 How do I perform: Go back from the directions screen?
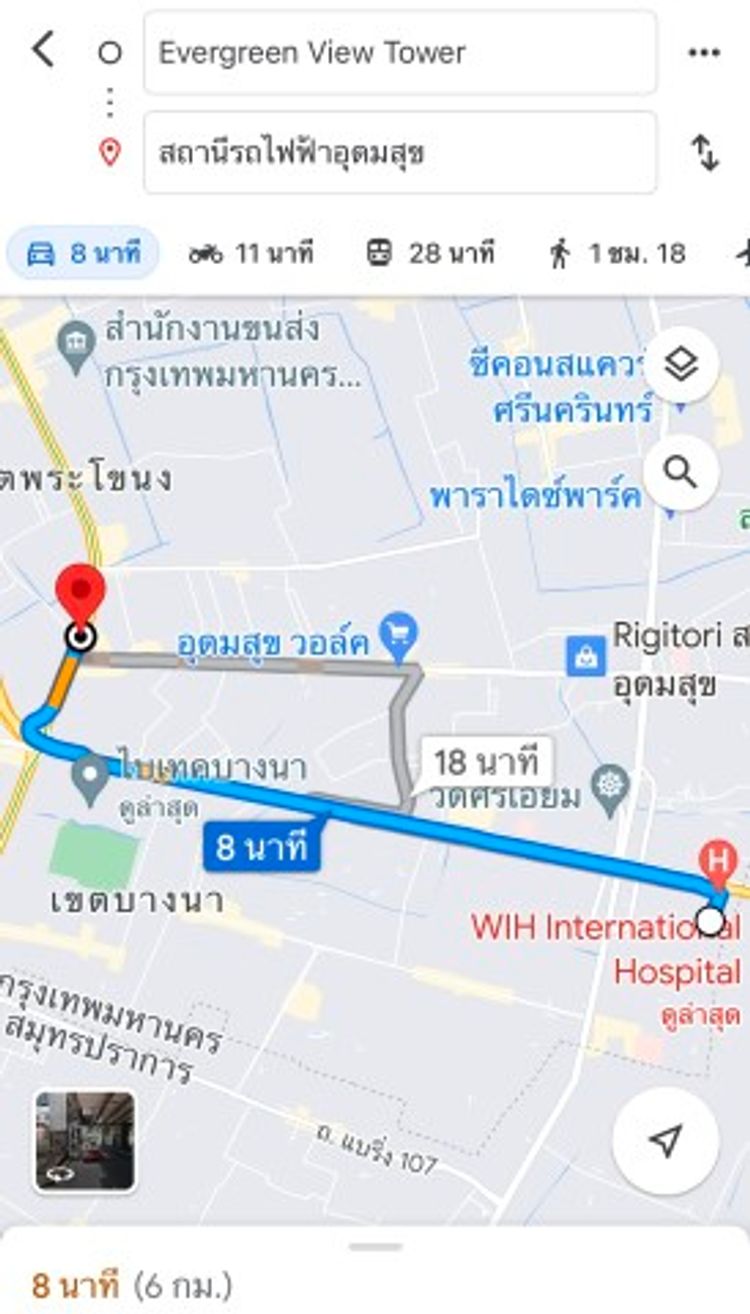pyautogui.click(x=43, y=49)
